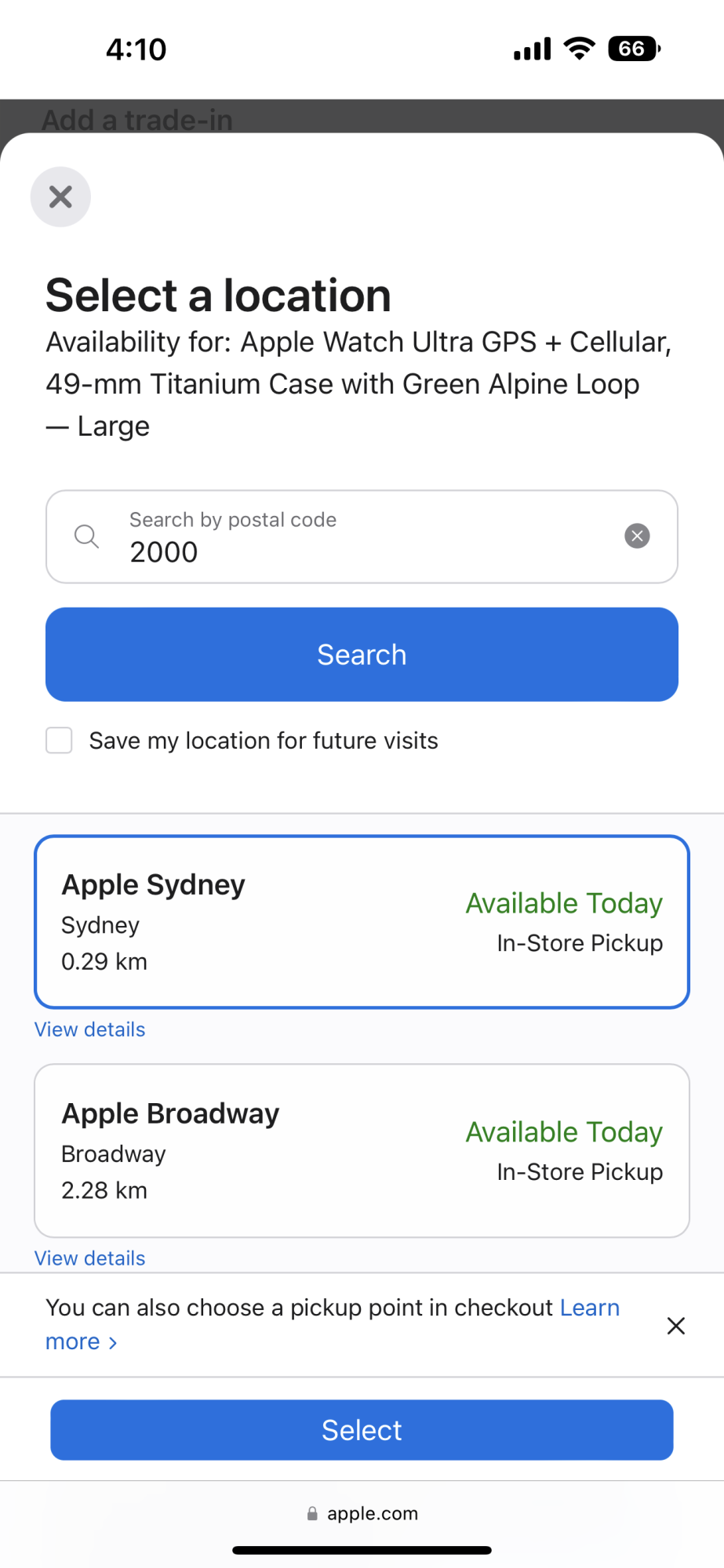The height and width of the screenshot is (1568, 724).
Task: Dismiss the pickup point notice
Action: pyautogui.click(x=675, y=1326)
